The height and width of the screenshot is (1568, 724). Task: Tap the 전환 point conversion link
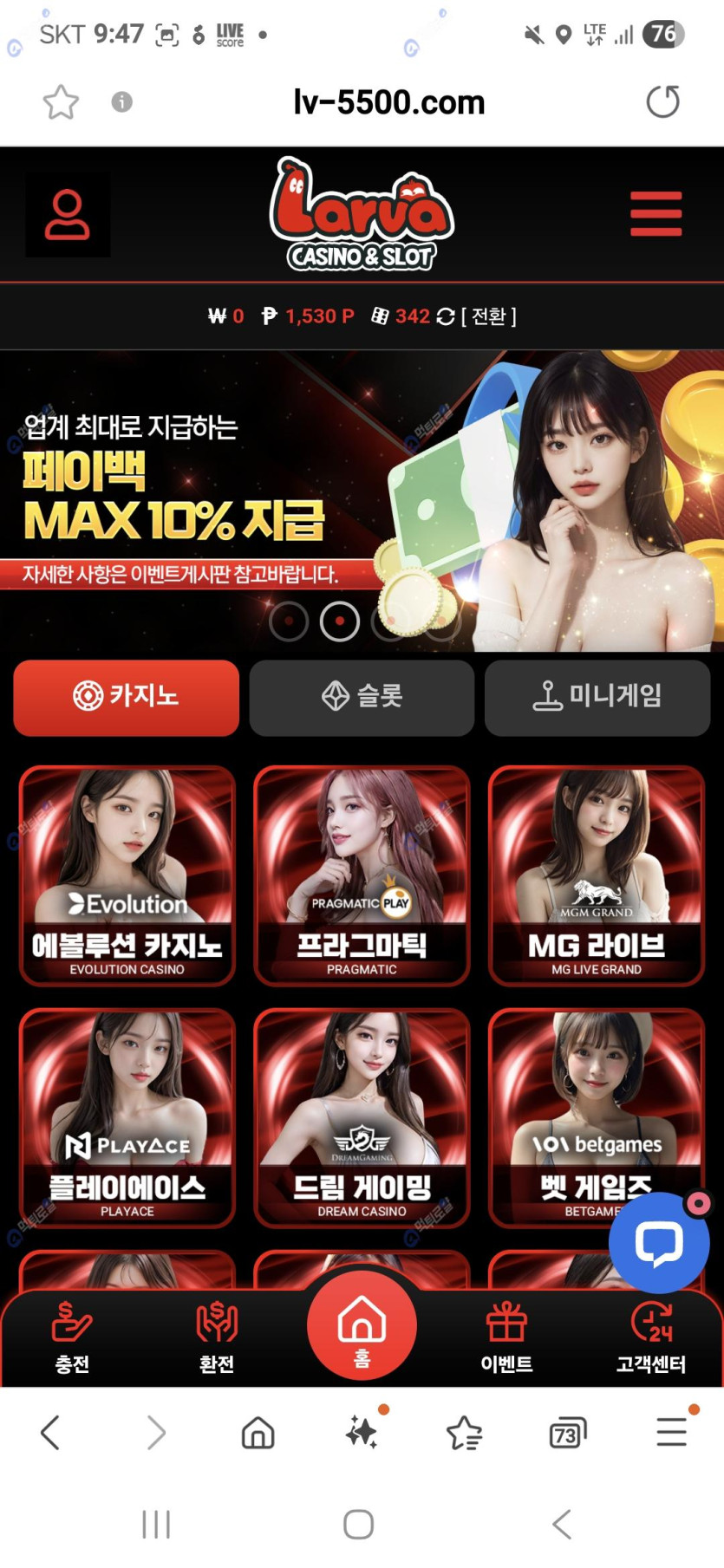tap(488, 316)
